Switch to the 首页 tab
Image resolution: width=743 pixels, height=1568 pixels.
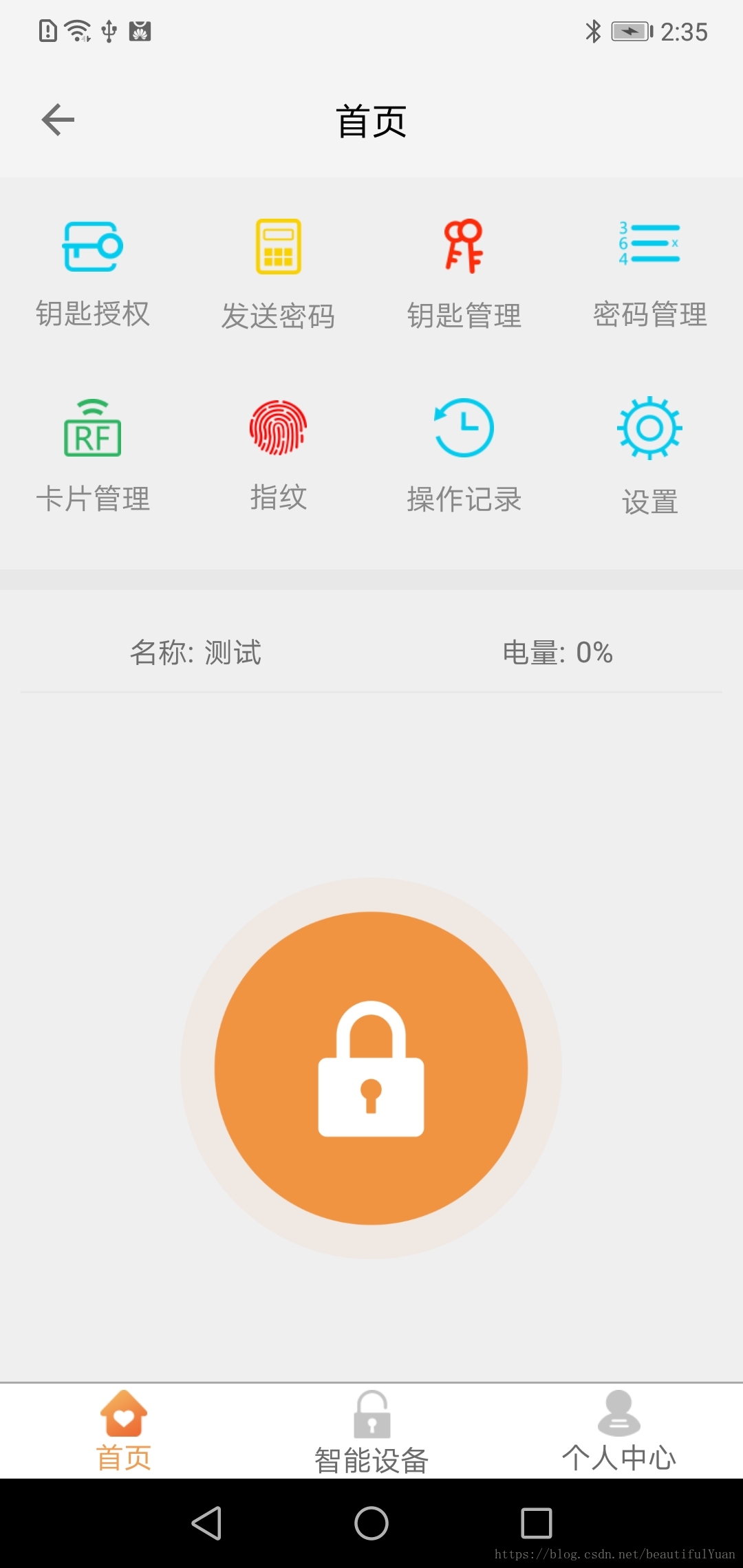[124, 1430]
